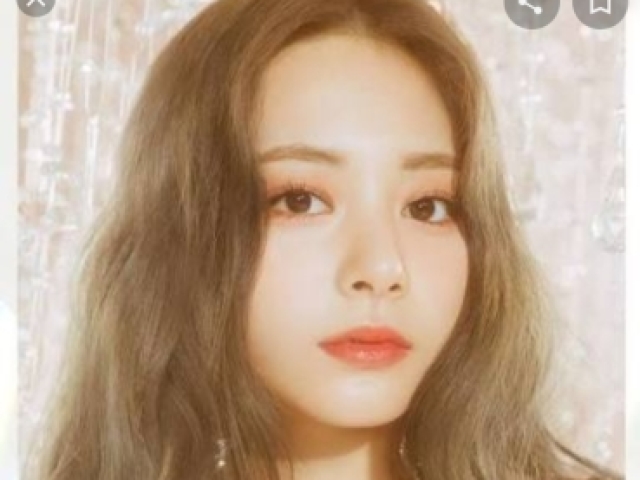
Task: Share this image
Action: coord(531,6)
